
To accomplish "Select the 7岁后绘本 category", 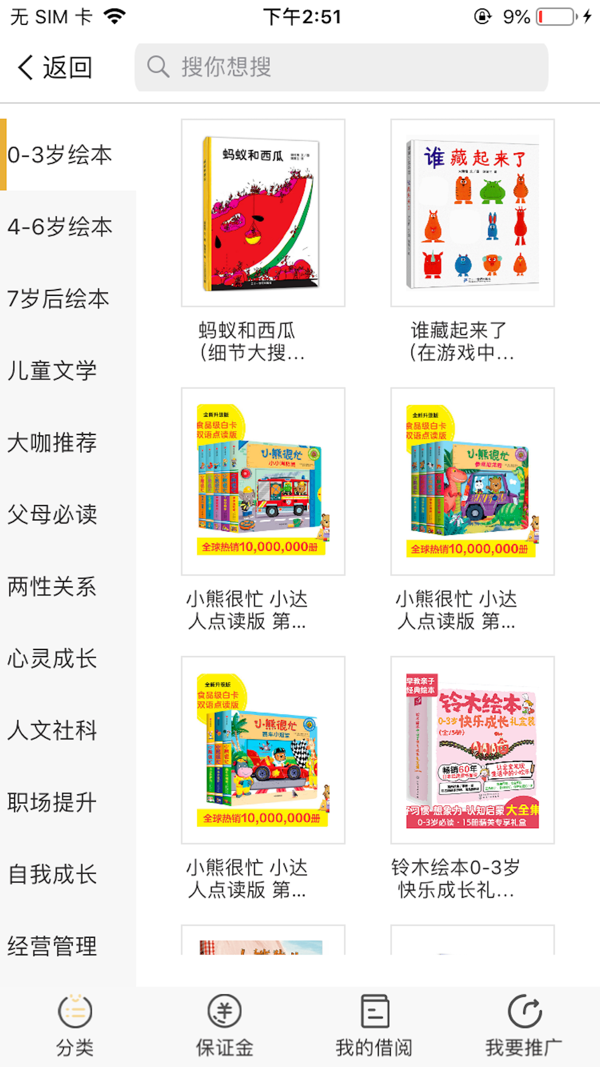I will (58, 299).
